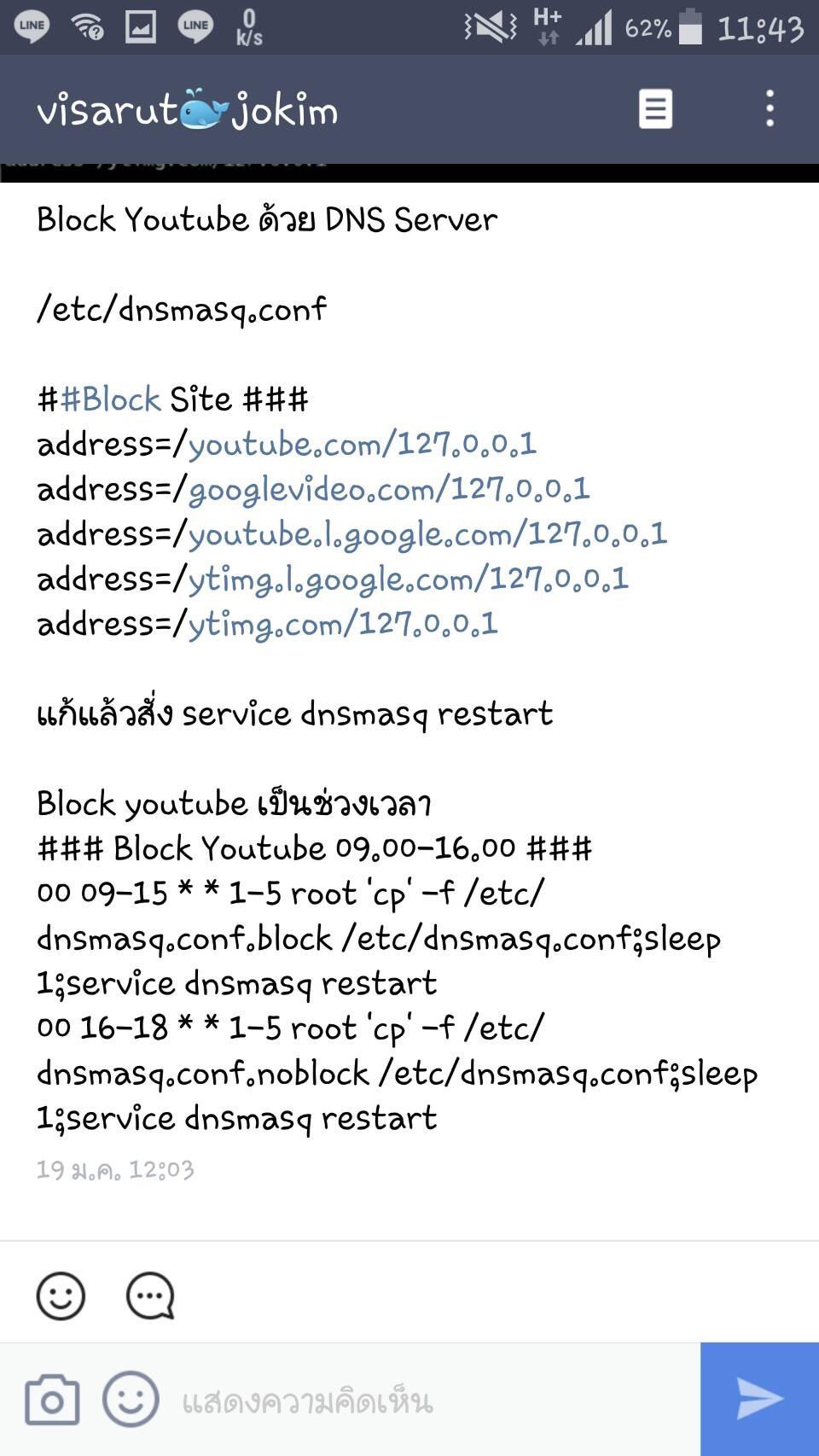Open the #Block hashtag link

tap(110, 399)
